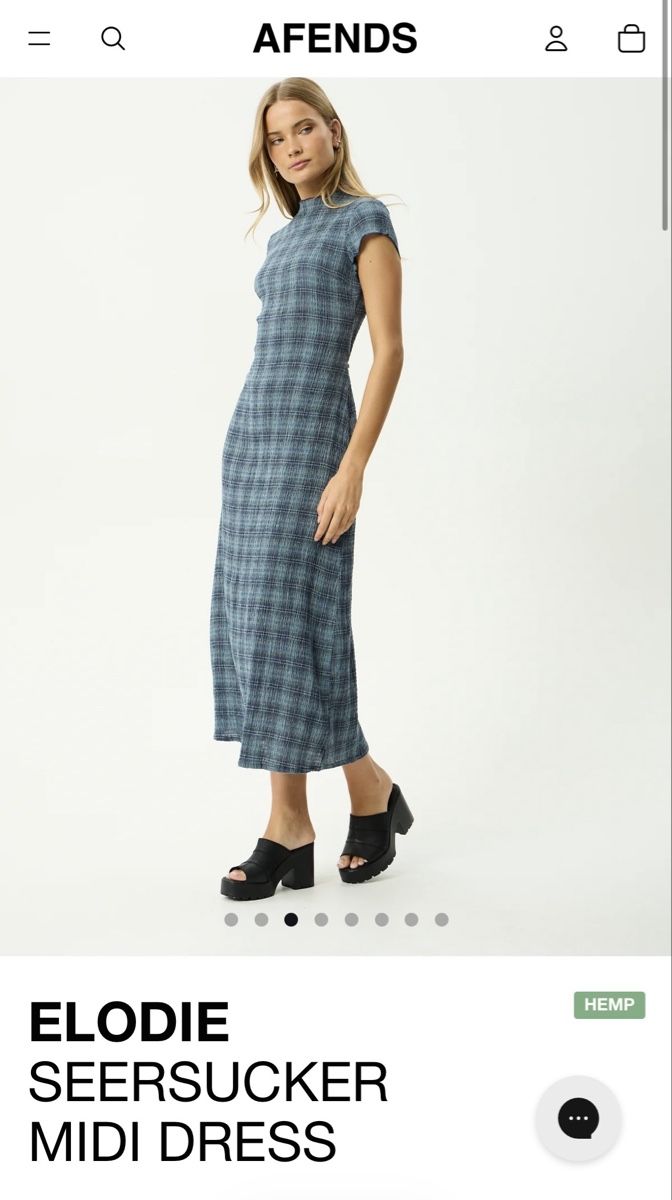Jump to the first product image dot
Viewport: 672px width, 1200px height.
click(x=231, y=919)
